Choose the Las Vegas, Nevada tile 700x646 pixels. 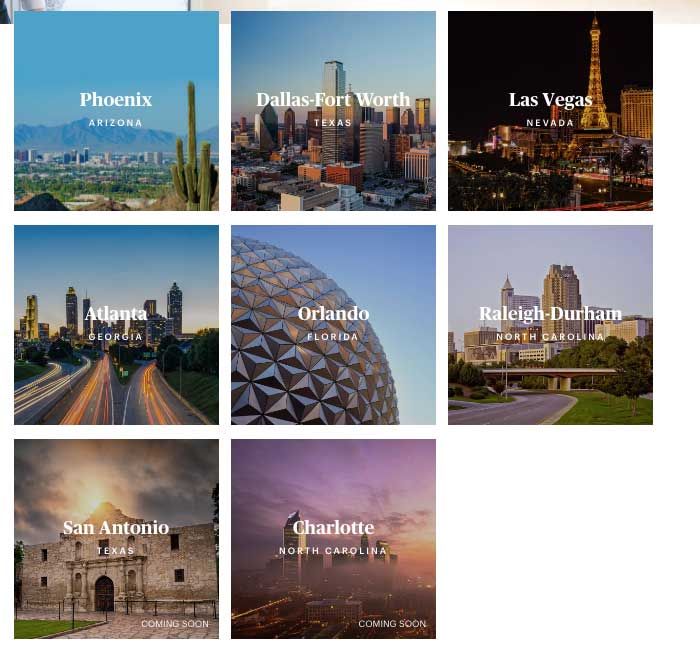pyautogui.click(x=550, y=111)
